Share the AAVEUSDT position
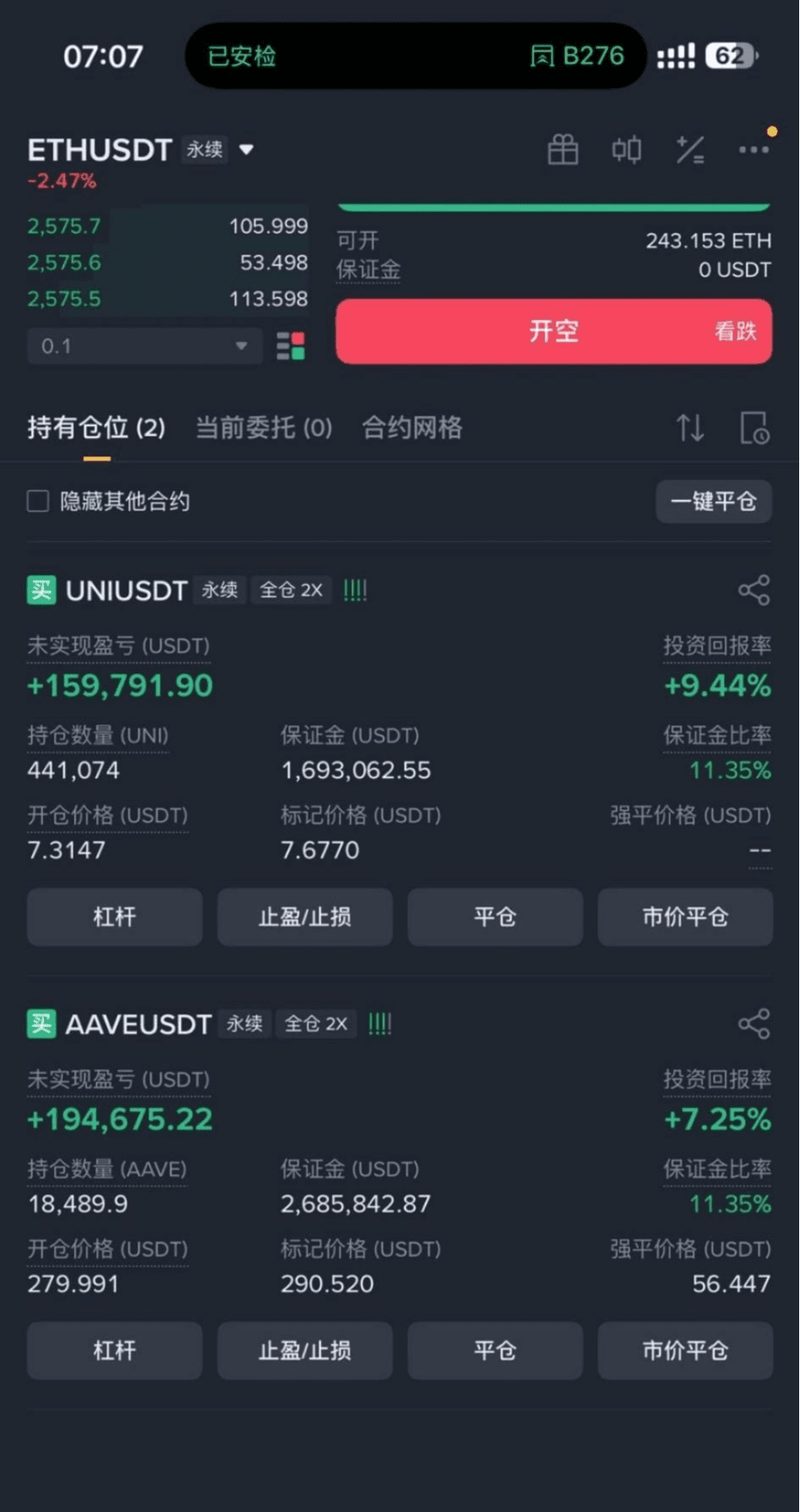This screenshot has width=800, height=1512. [754, 1024]
